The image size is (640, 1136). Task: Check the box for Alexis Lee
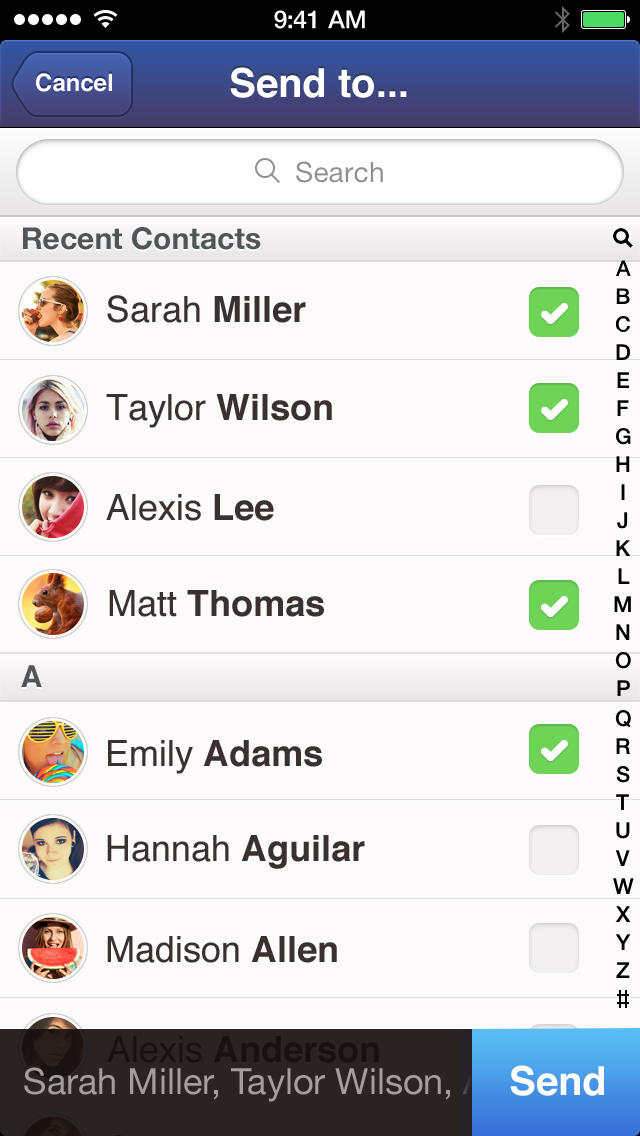click(x=554, y=509)
